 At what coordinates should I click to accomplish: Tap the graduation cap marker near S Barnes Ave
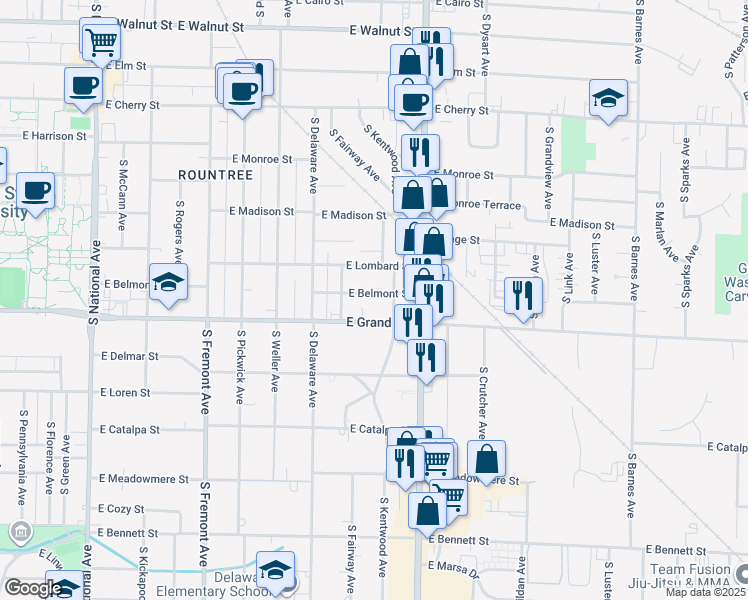point(608,98)
